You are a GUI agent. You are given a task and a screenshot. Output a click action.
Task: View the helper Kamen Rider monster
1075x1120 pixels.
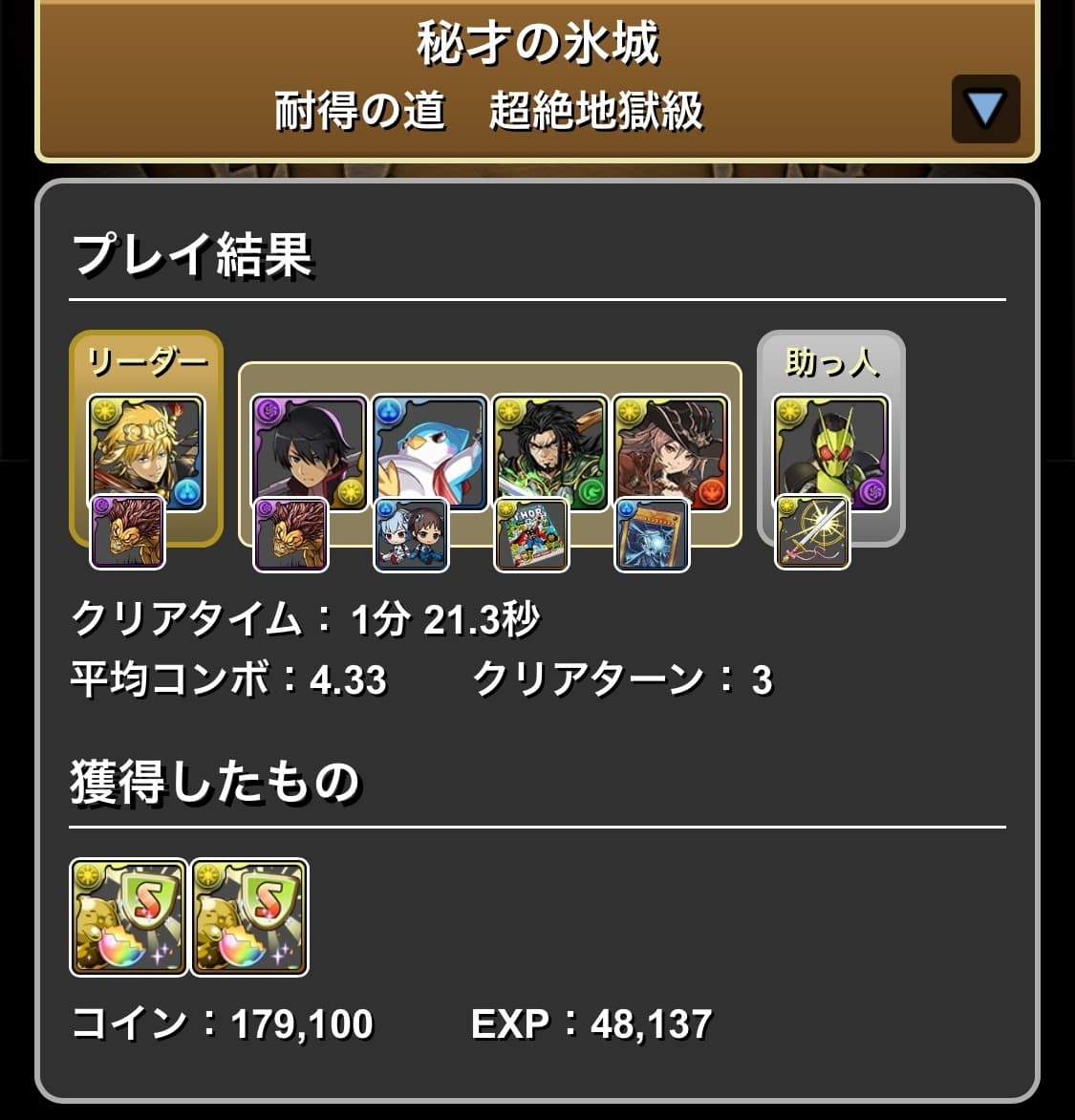(830, 451)
